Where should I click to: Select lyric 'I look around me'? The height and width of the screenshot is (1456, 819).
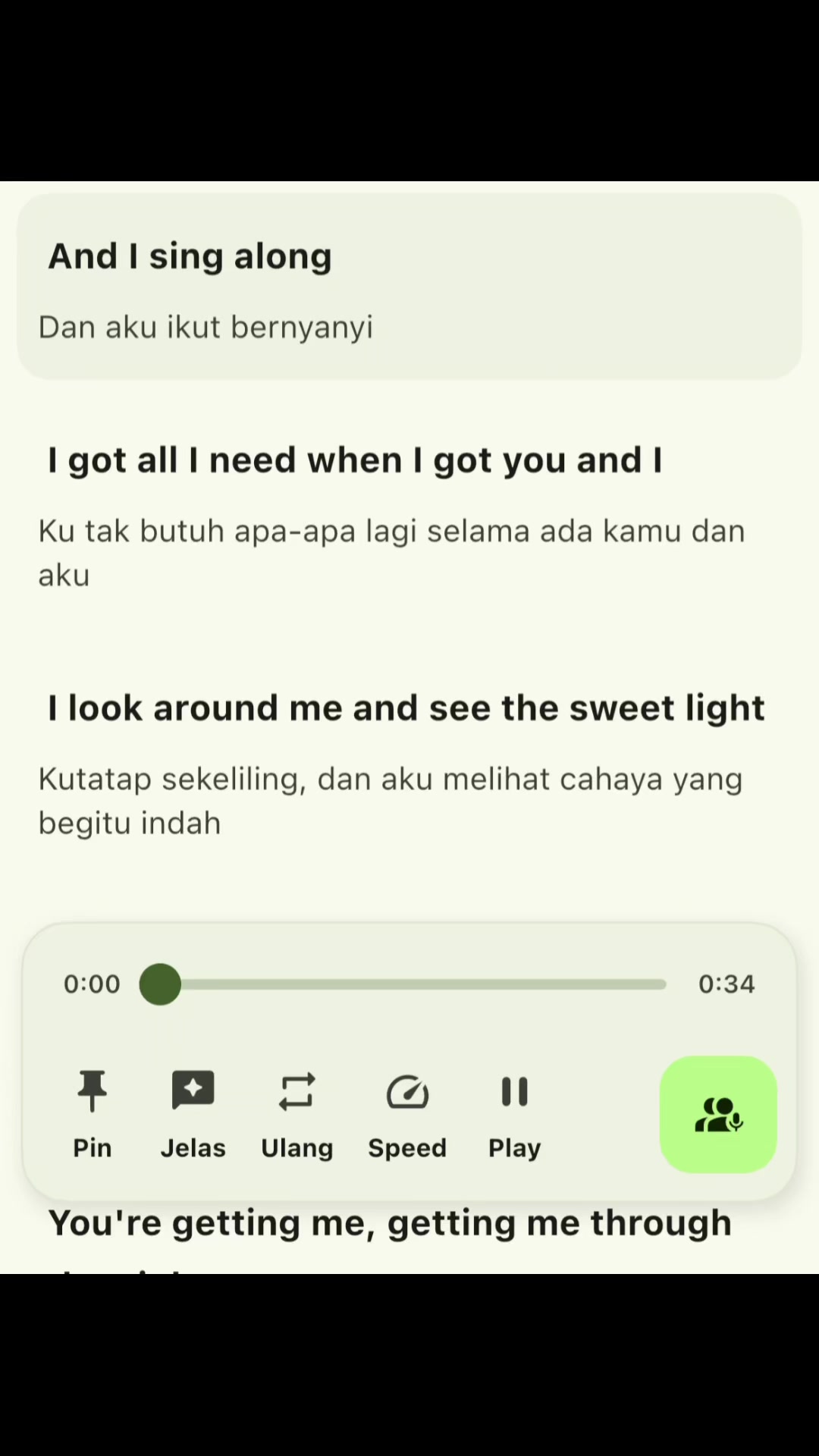click(409, 764)
